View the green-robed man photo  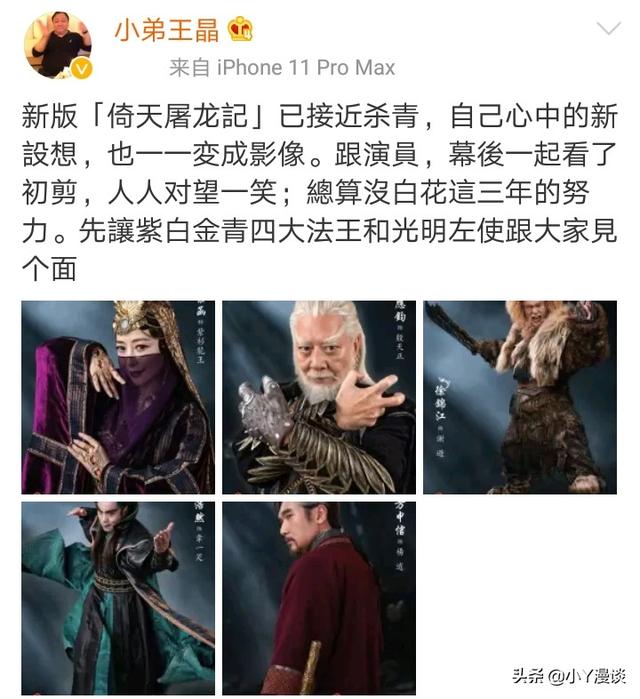118,597
